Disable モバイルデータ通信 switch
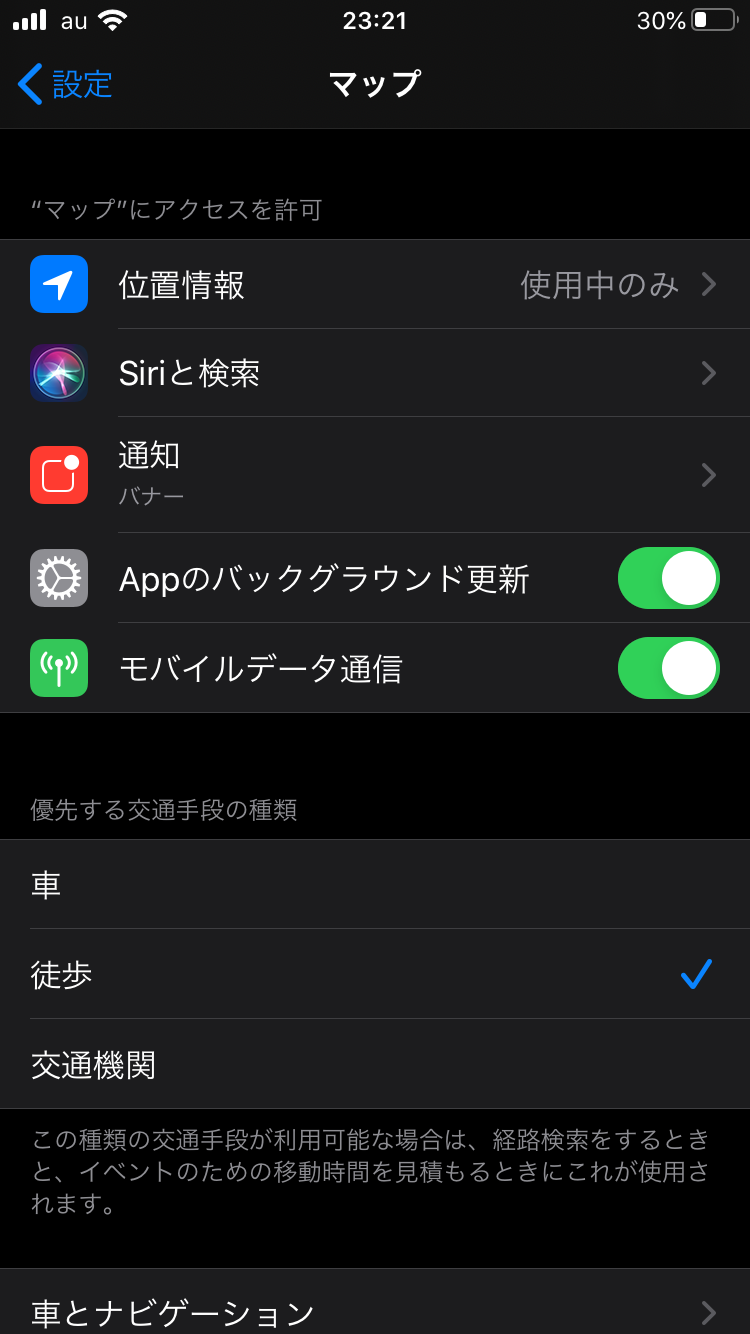This screenshot has height=1334, width=750. [668, 668]
